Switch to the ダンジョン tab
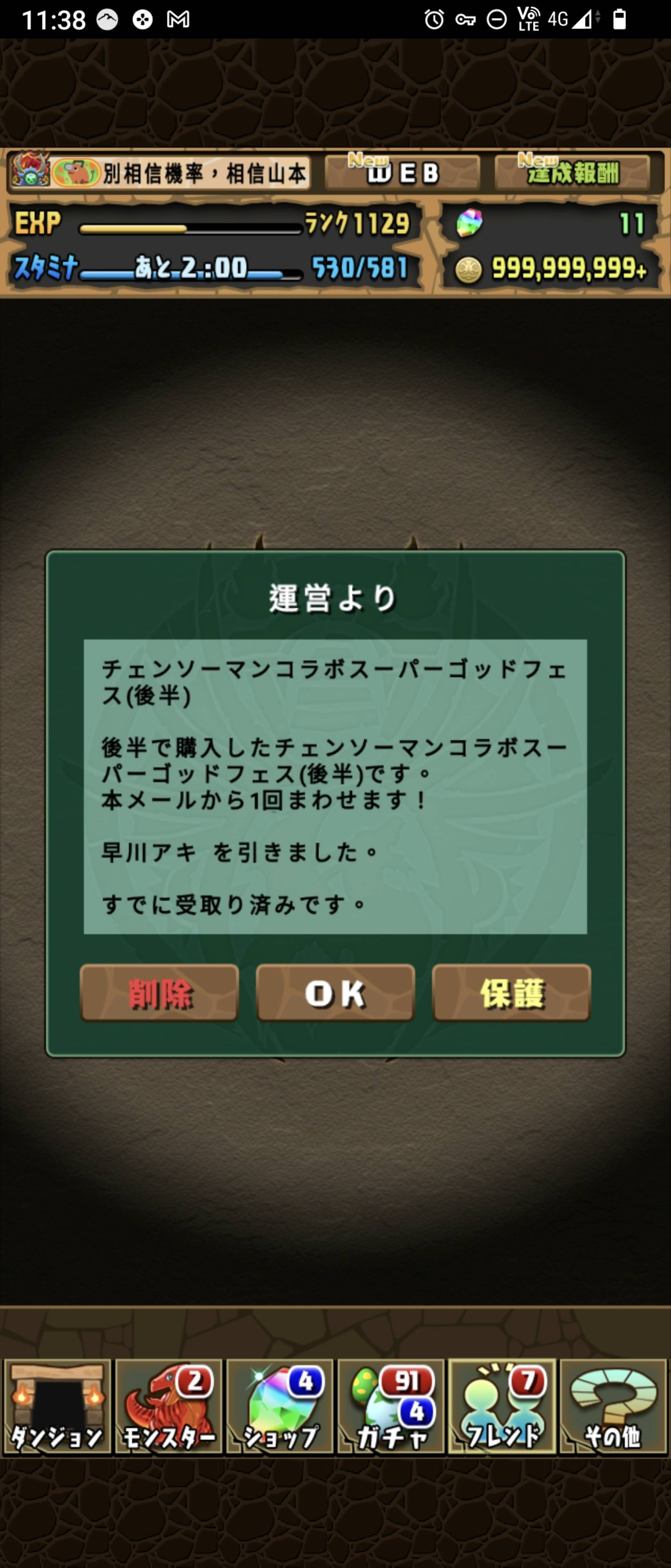Viewport: 671px width, 1568px height. pyautogui.click(x=57, y=1407)
